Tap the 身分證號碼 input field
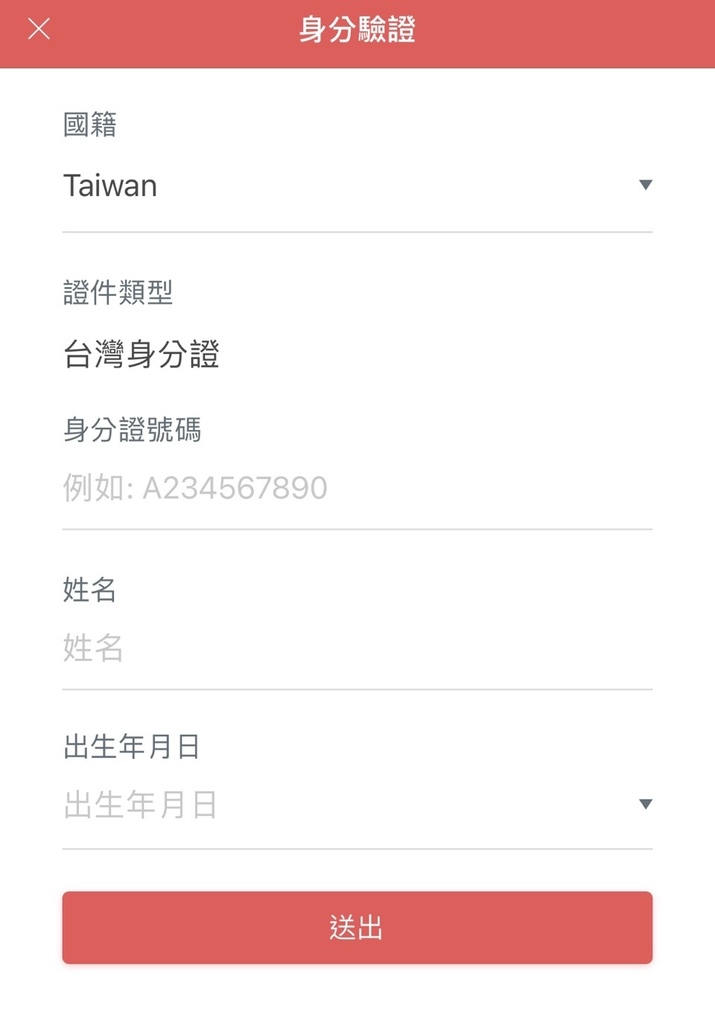The image size is (715, 1024). pyautogui.click(x=357, y=488)
